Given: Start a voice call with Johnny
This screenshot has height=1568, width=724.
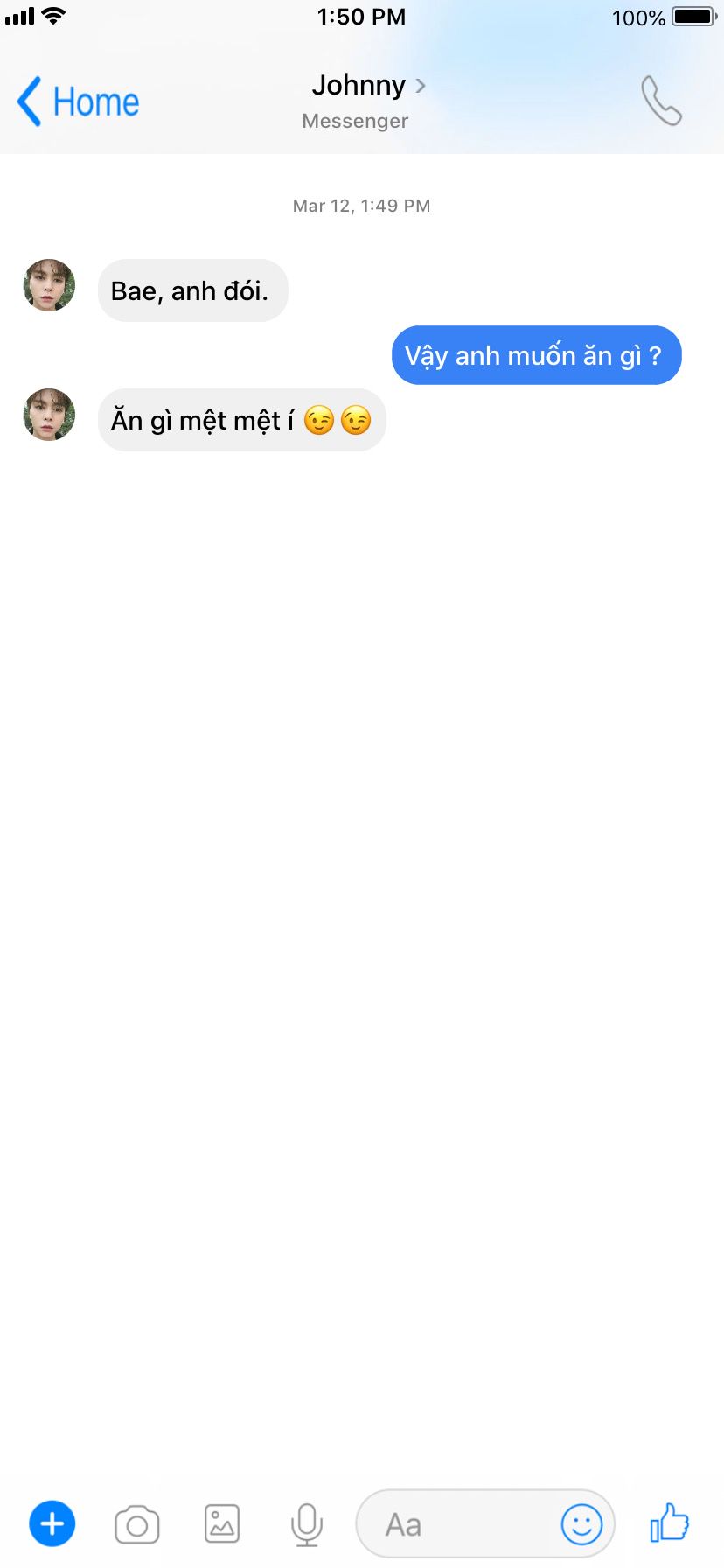Looking at the screenshot, I should click(661, 101).
